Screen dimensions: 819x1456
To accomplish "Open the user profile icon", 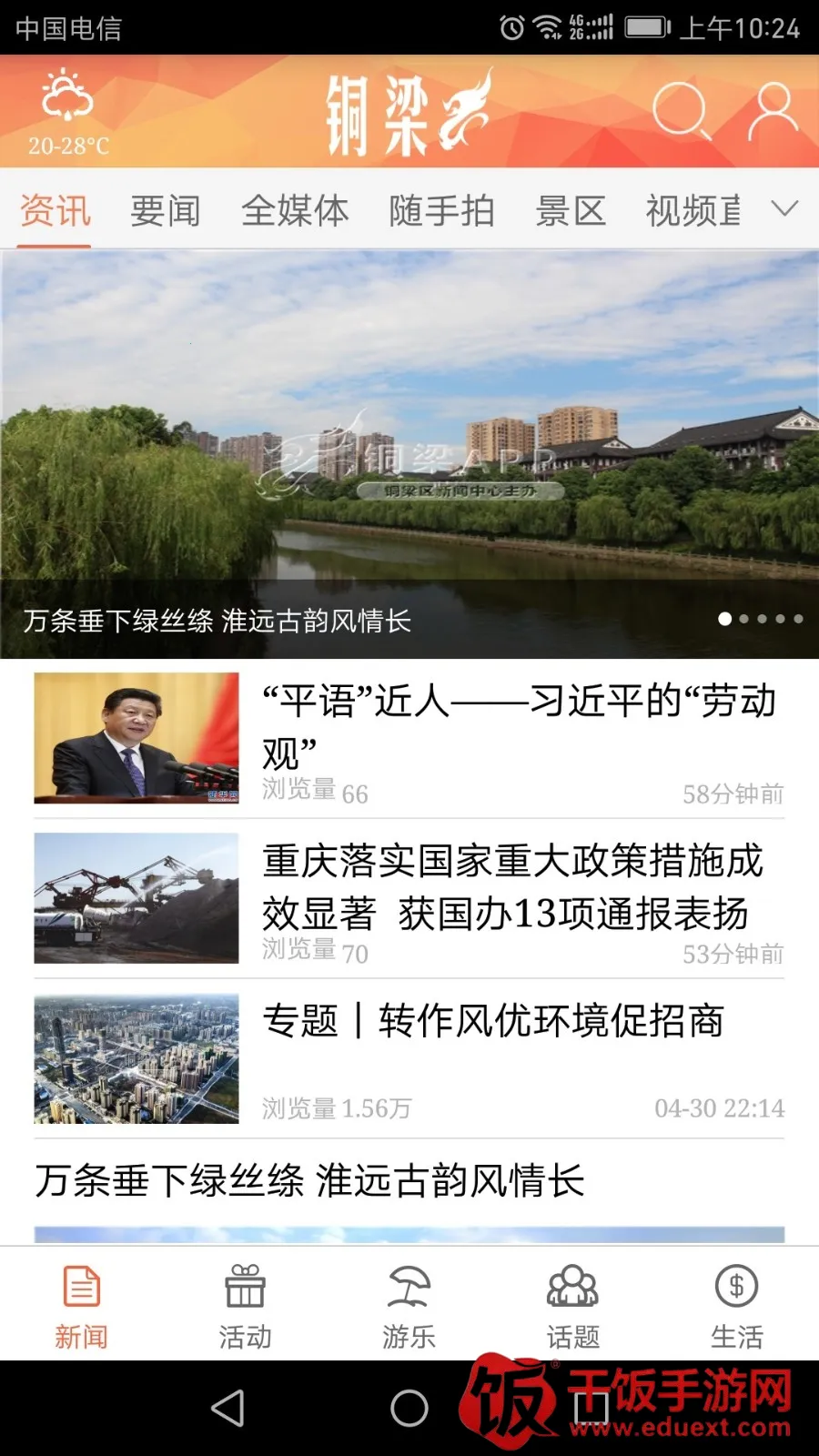I will tap(773, 111).
